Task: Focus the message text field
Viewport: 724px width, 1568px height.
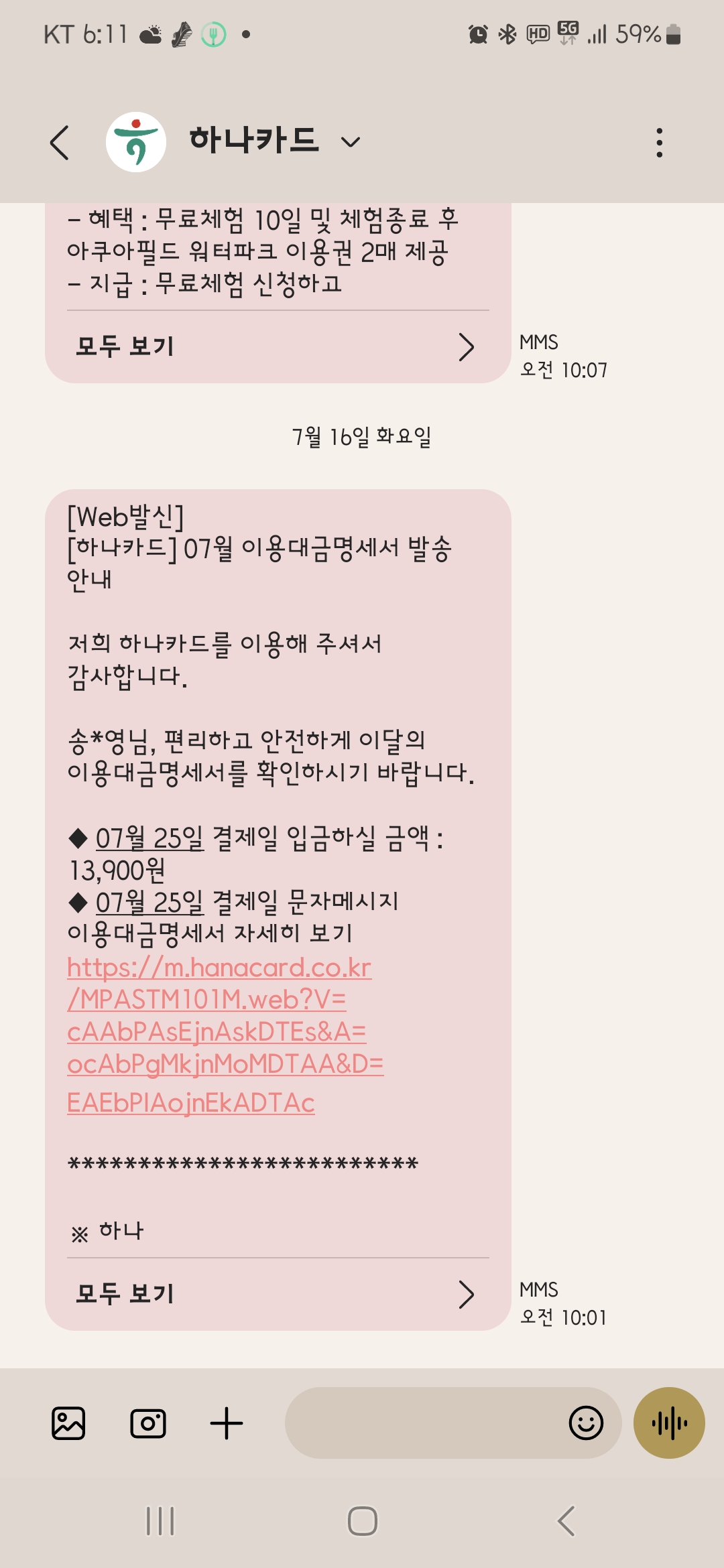Action: (x=422, y=1423)
